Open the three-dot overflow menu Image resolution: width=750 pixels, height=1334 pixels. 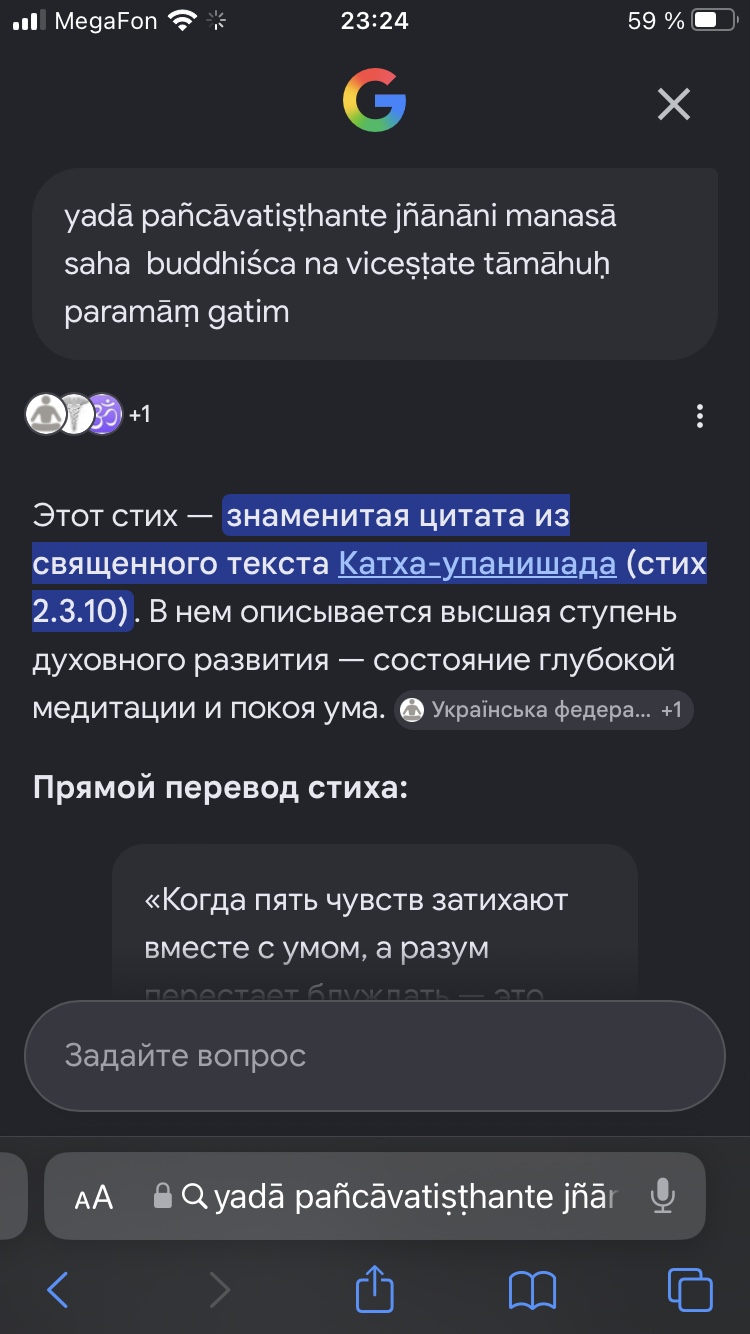click(700, 415)
